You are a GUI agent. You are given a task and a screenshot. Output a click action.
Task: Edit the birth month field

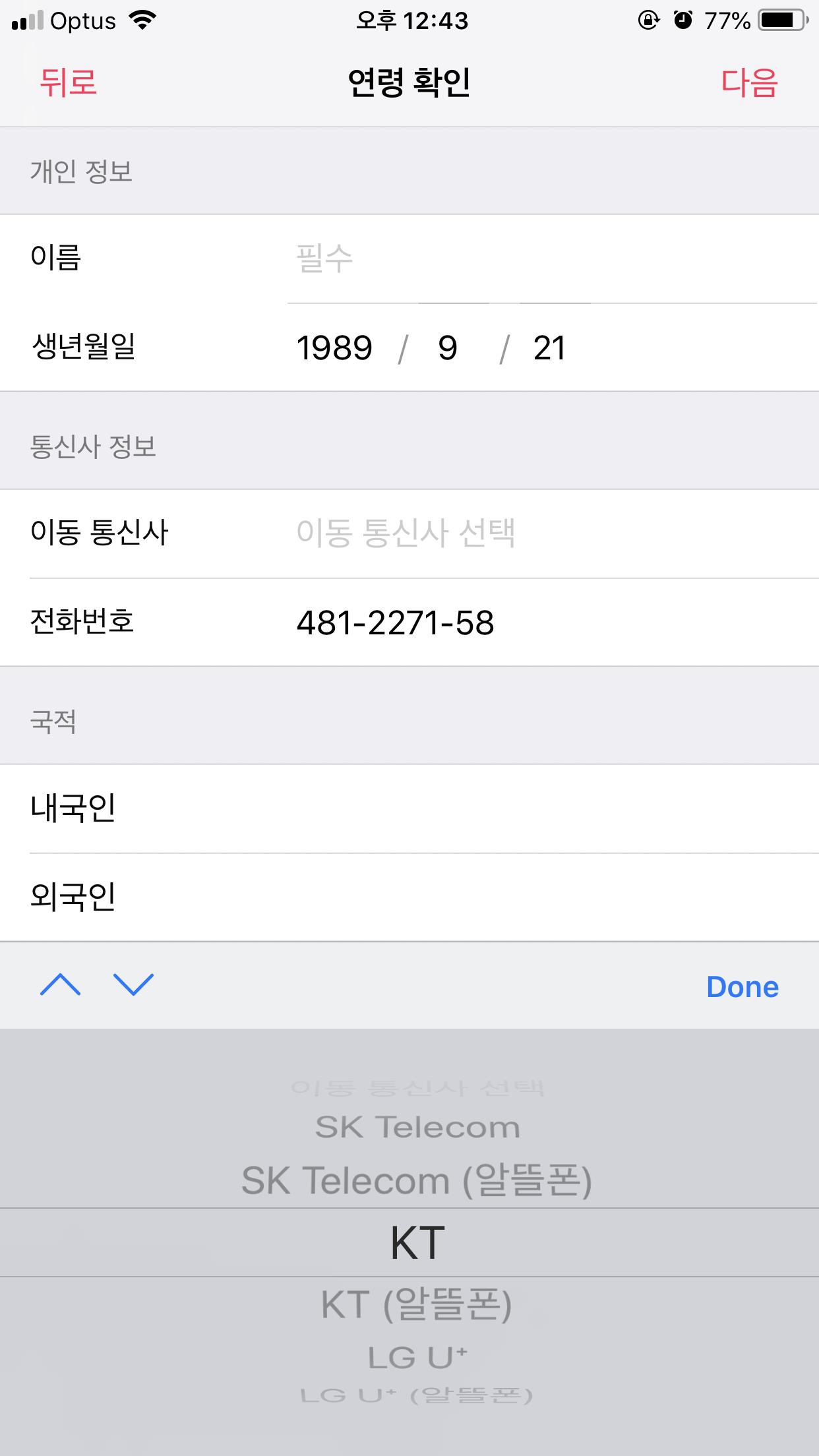(448, 348)
